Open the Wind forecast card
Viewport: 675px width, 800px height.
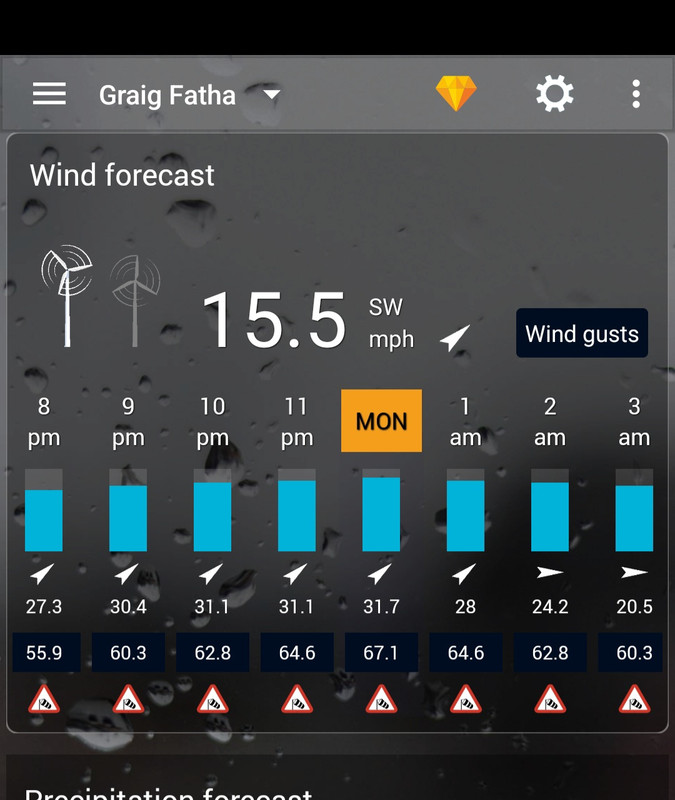click(x=122, y=175)
